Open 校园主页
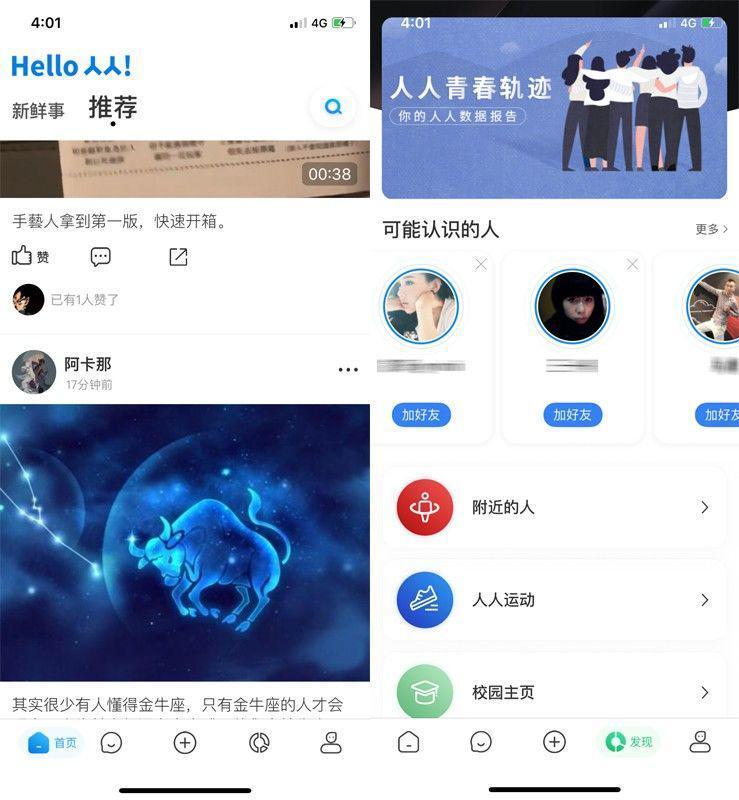 (x=554, y=690)
